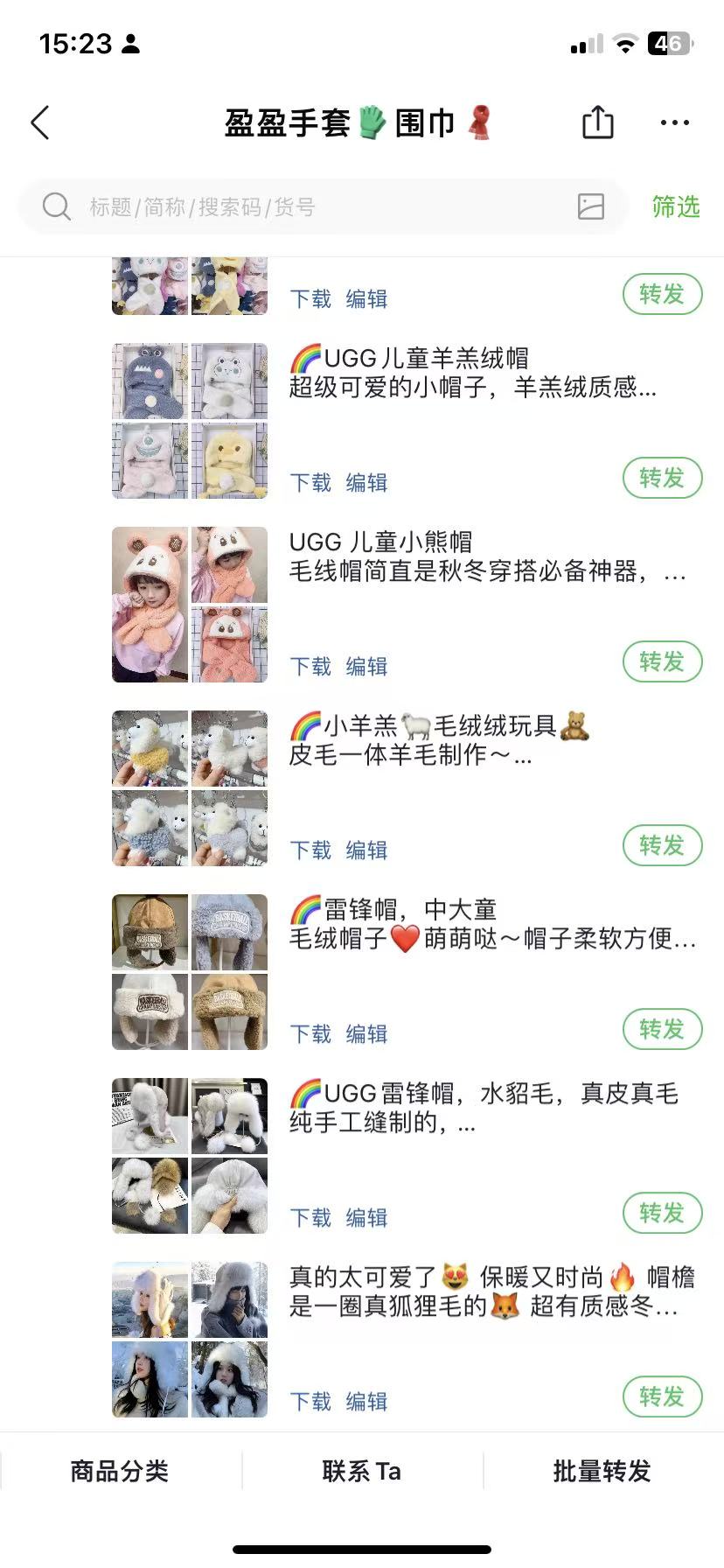The height and width of the screenshot is (1568, 724).
Task: Download the UGG儿童羊羔绒帽 item
Action: tap(310, 483)
